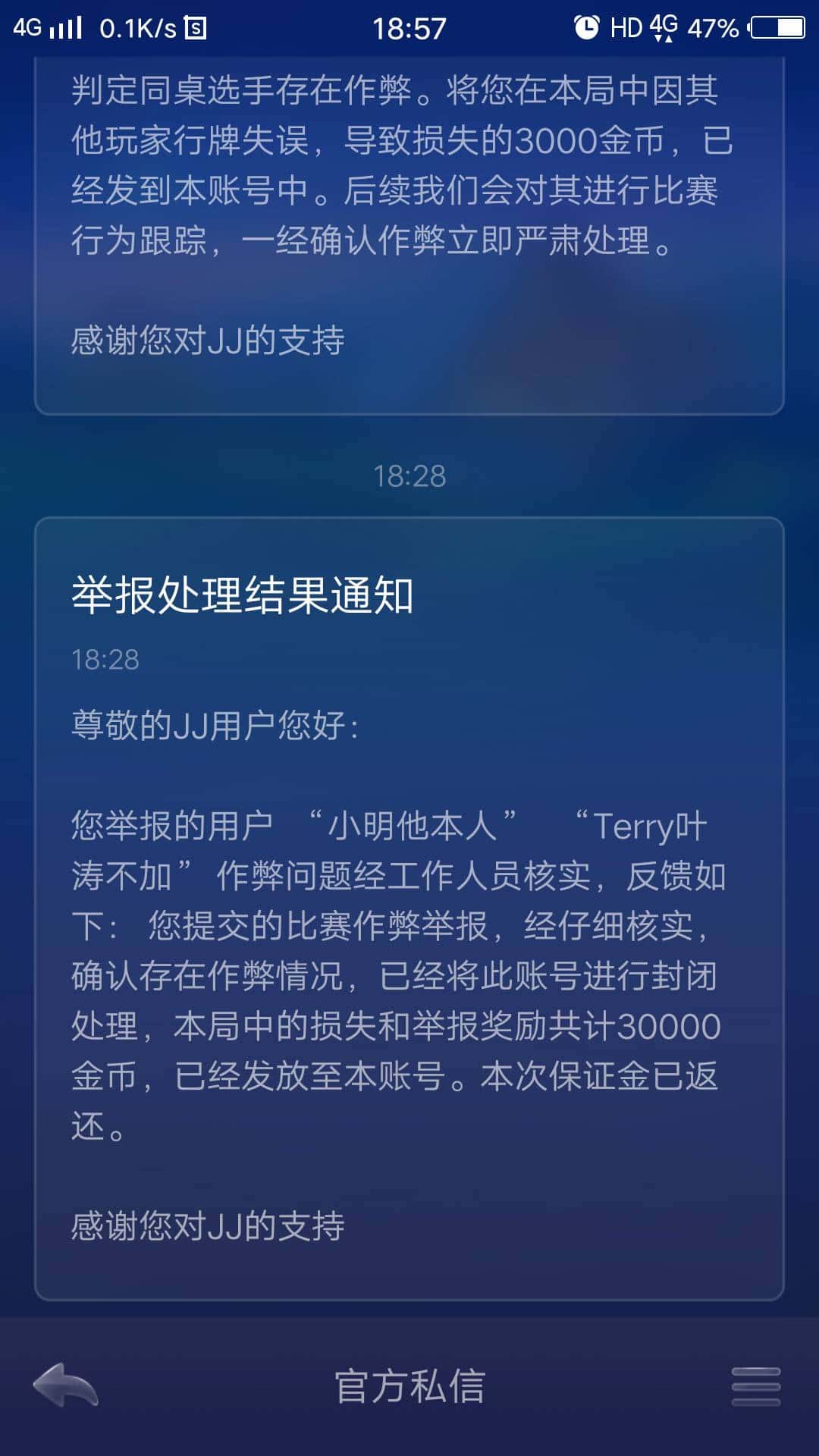
Task: Tap the HD voice icon in status bar
Action: click(626, 27)
